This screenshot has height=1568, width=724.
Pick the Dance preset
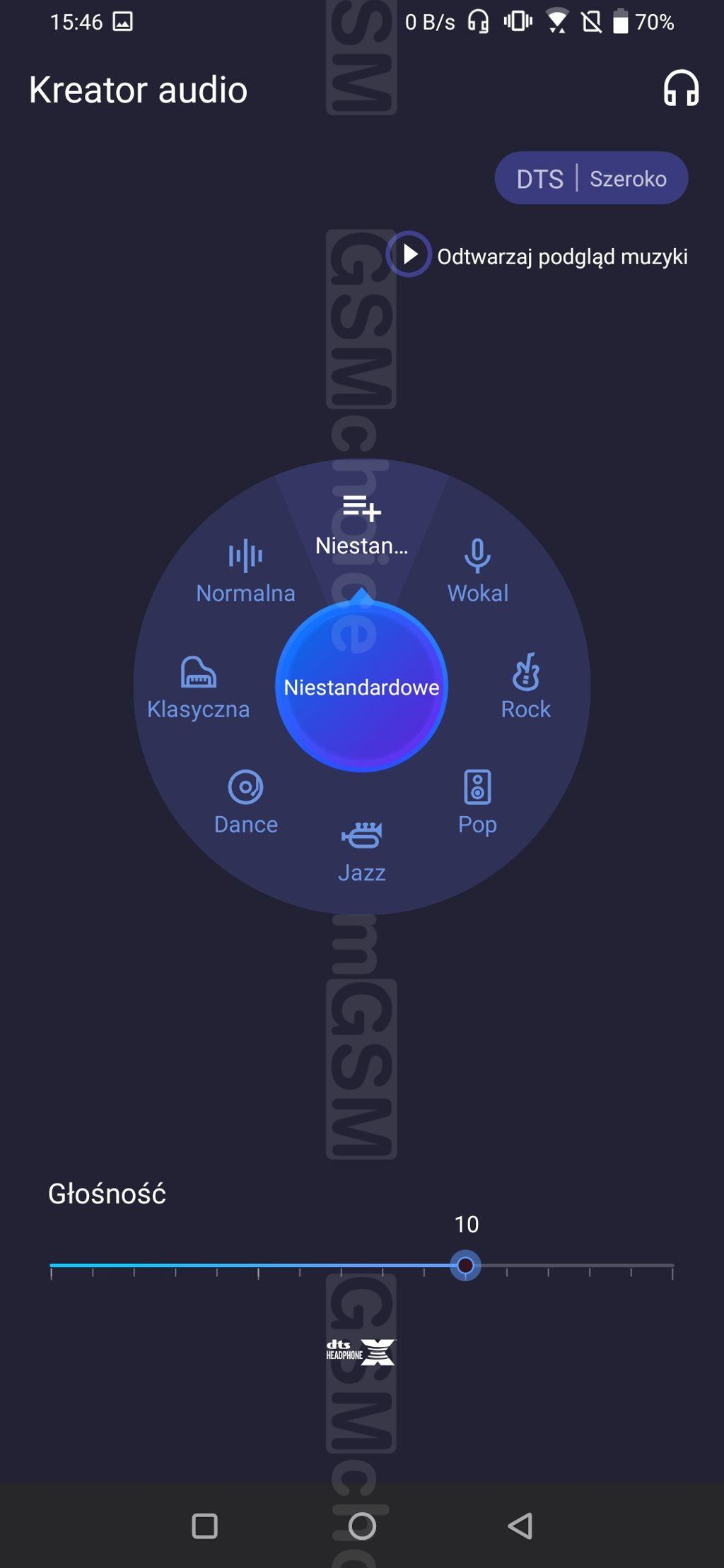(x=245, y=803)
